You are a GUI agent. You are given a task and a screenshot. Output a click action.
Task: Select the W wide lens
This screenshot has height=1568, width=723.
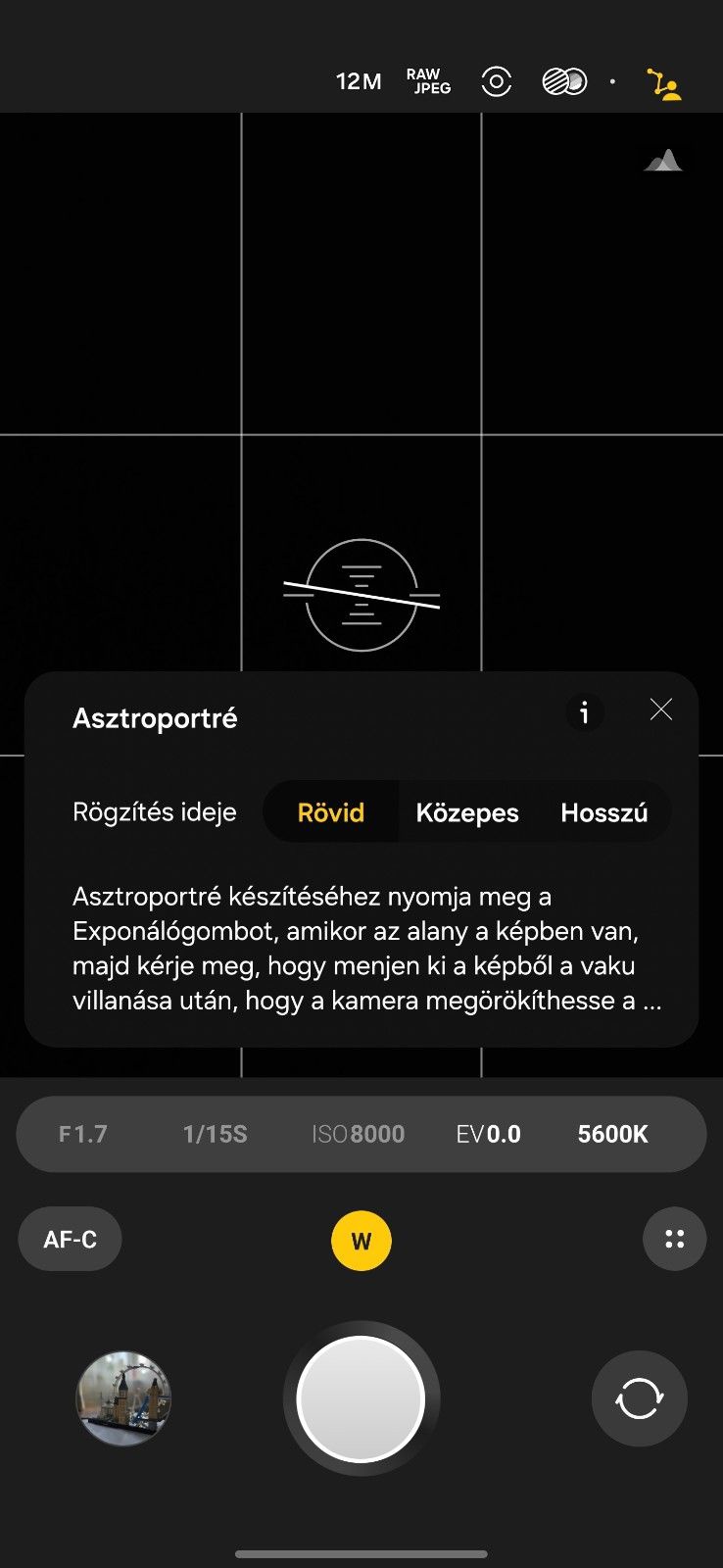pos(361,1241)
